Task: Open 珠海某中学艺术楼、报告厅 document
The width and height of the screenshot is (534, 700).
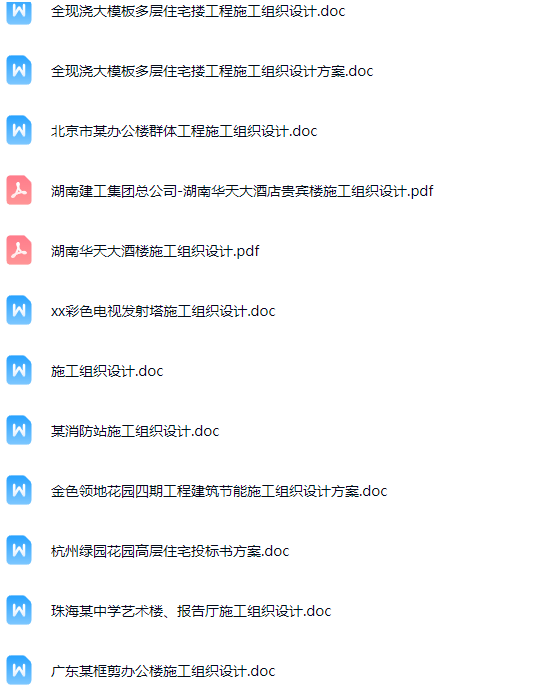Action: (191, 611)
